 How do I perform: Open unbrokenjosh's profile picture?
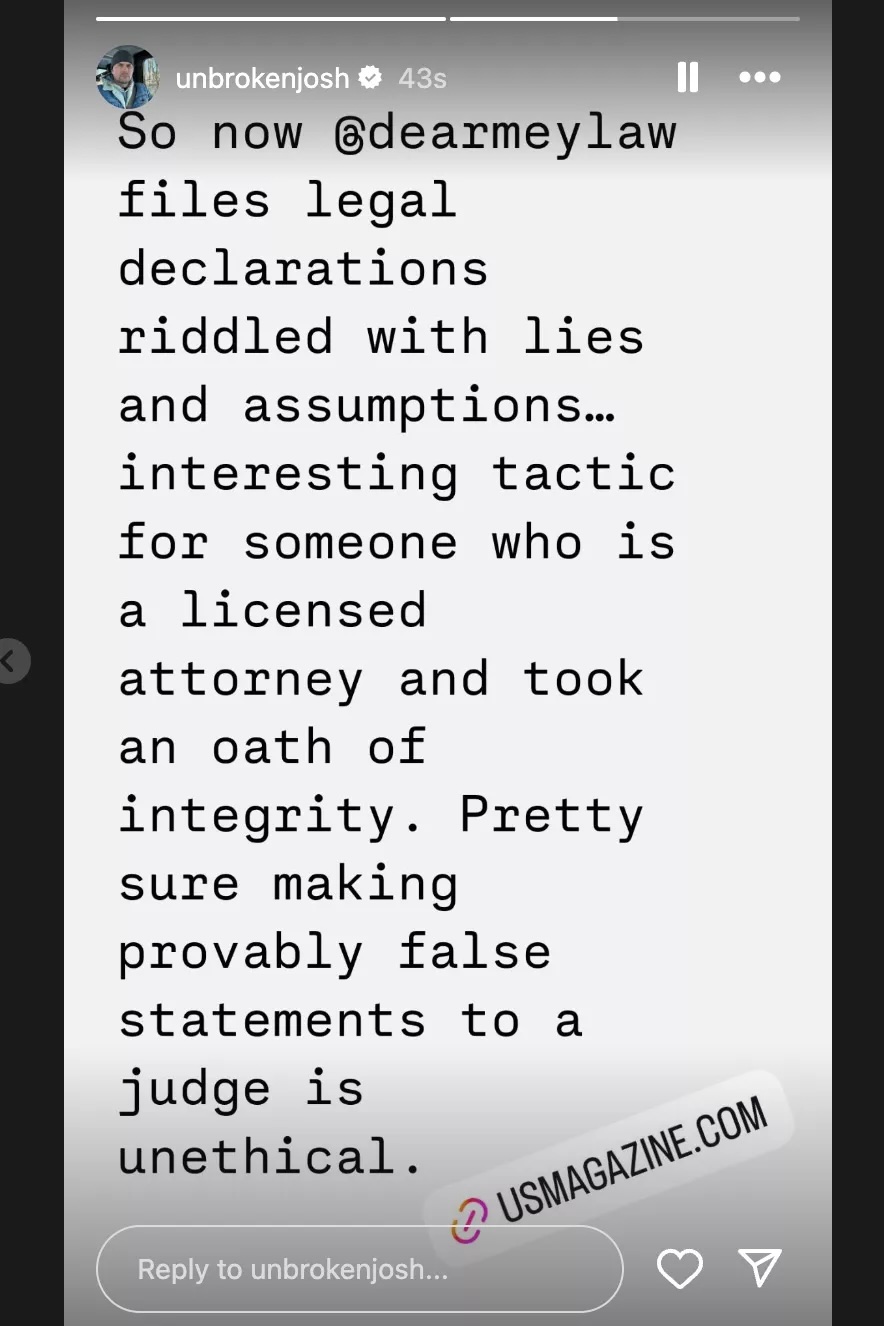127,77
